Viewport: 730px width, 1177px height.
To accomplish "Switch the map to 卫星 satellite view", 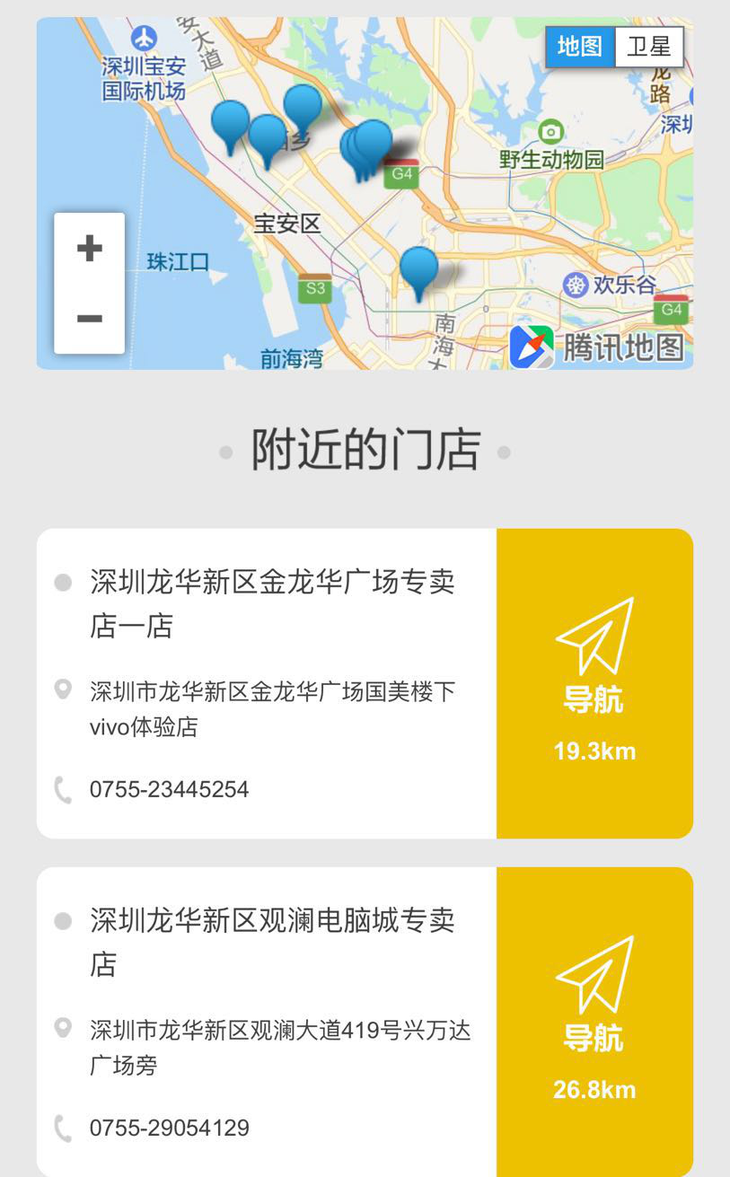I will coord(649,47).
